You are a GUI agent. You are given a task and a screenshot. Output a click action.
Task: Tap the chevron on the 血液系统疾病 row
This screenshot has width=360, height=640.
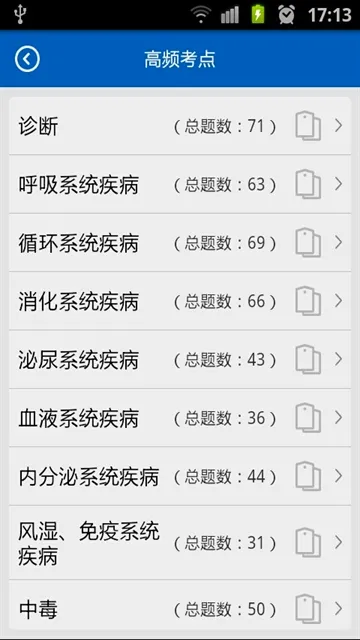pos(338,418)
